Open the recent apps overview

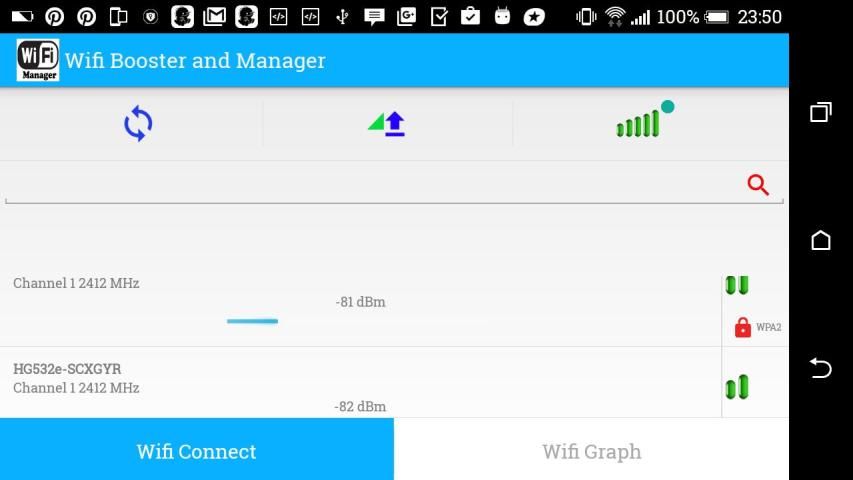pos(821,112)
